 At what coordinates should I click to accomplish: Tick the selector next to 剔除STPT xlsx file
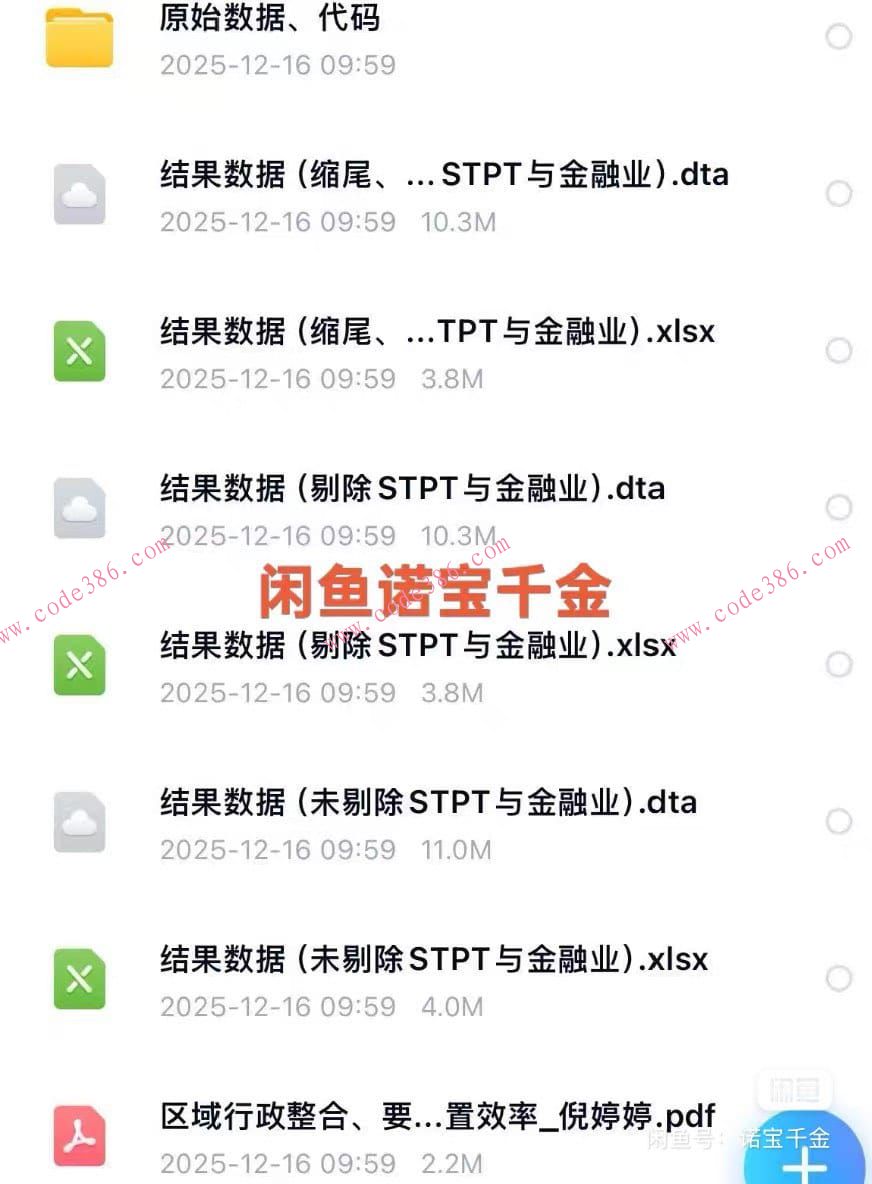click(838, 664)
